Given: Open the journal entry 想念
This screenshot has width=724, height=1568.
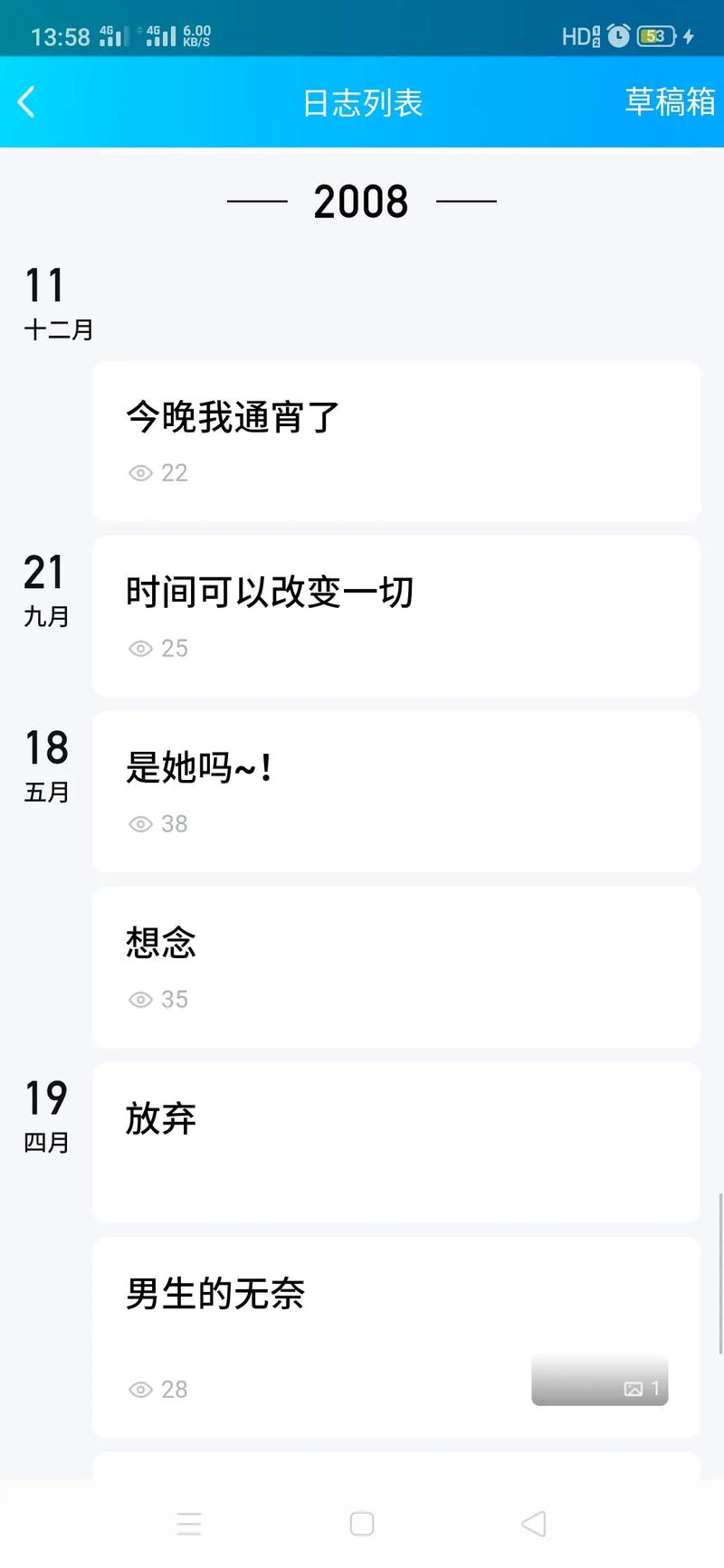Looking at the screenshot, I should tap(396, 966).
